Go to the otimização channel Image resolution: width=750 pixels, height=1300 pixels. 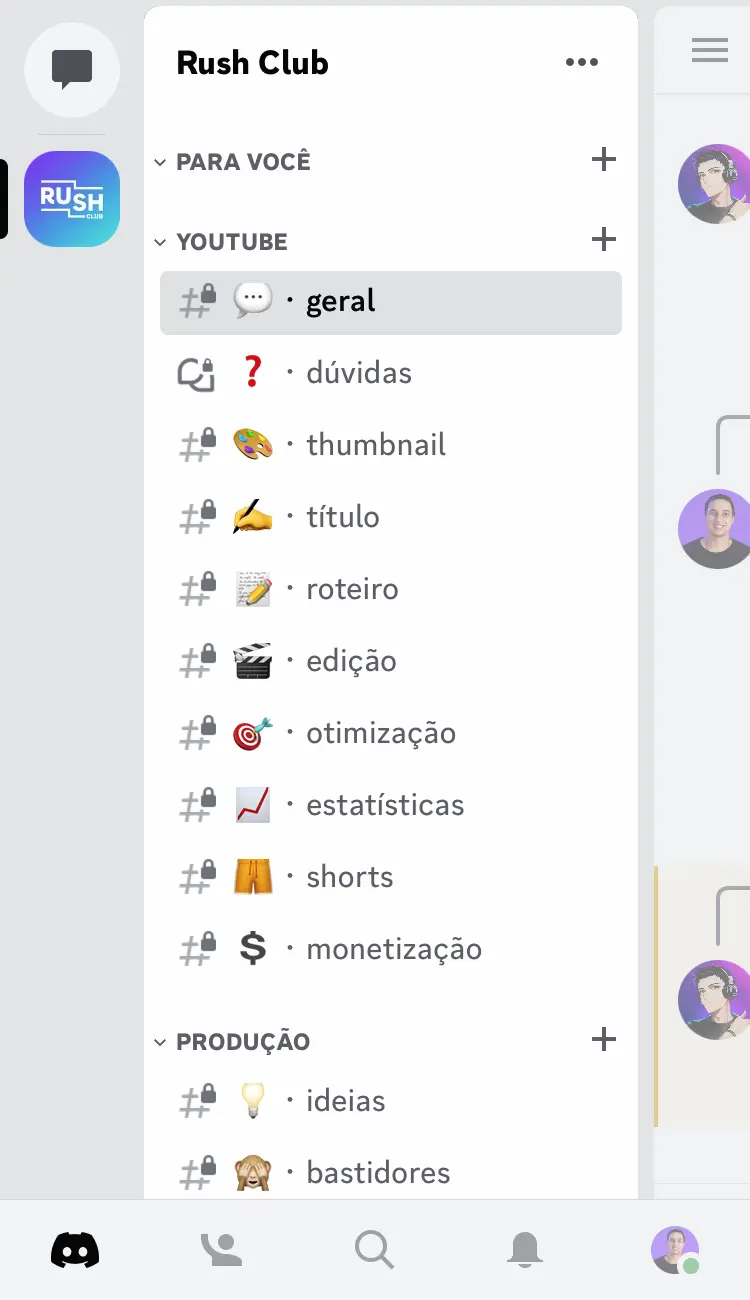[391, 734]
